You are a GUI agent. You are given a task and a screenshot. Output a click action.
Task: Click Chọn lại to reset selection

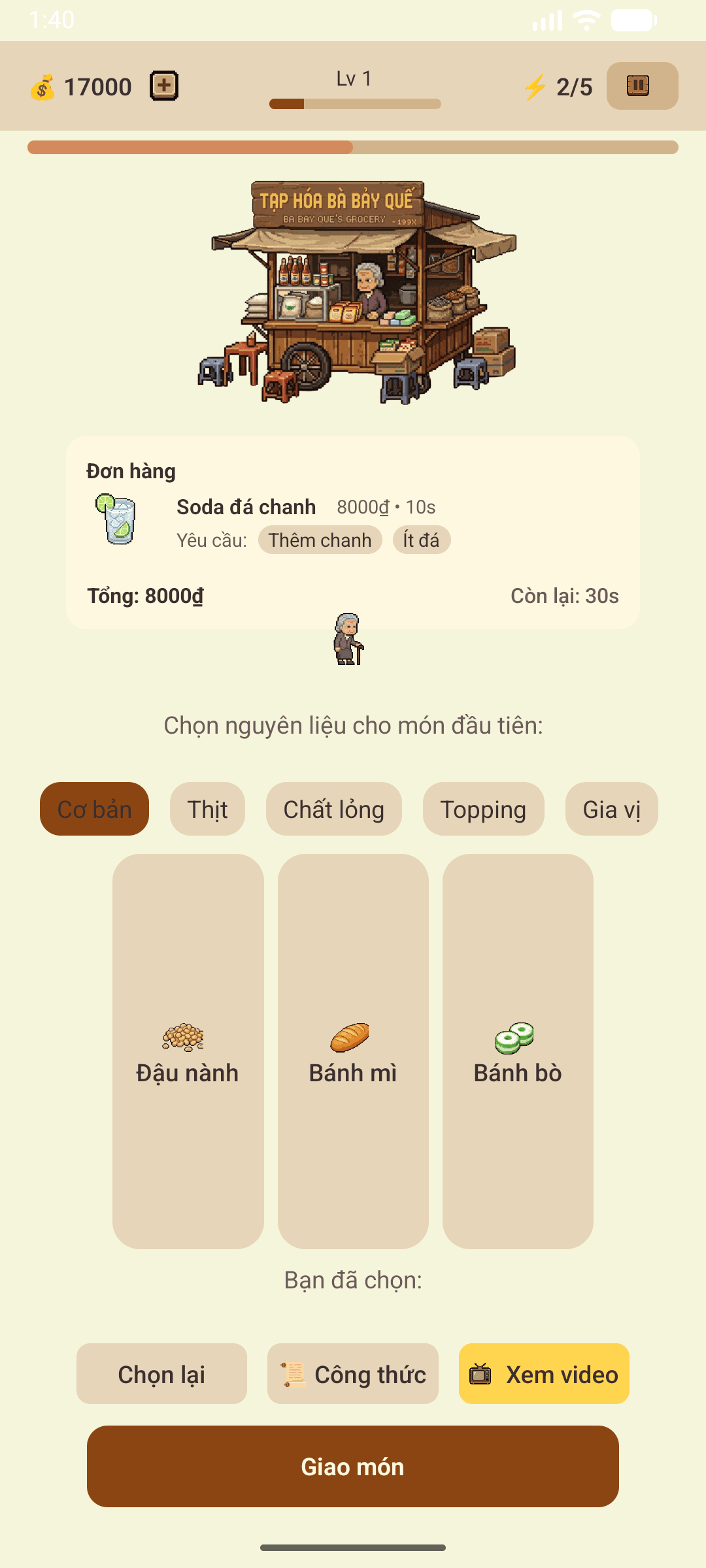coord(161,1374)
